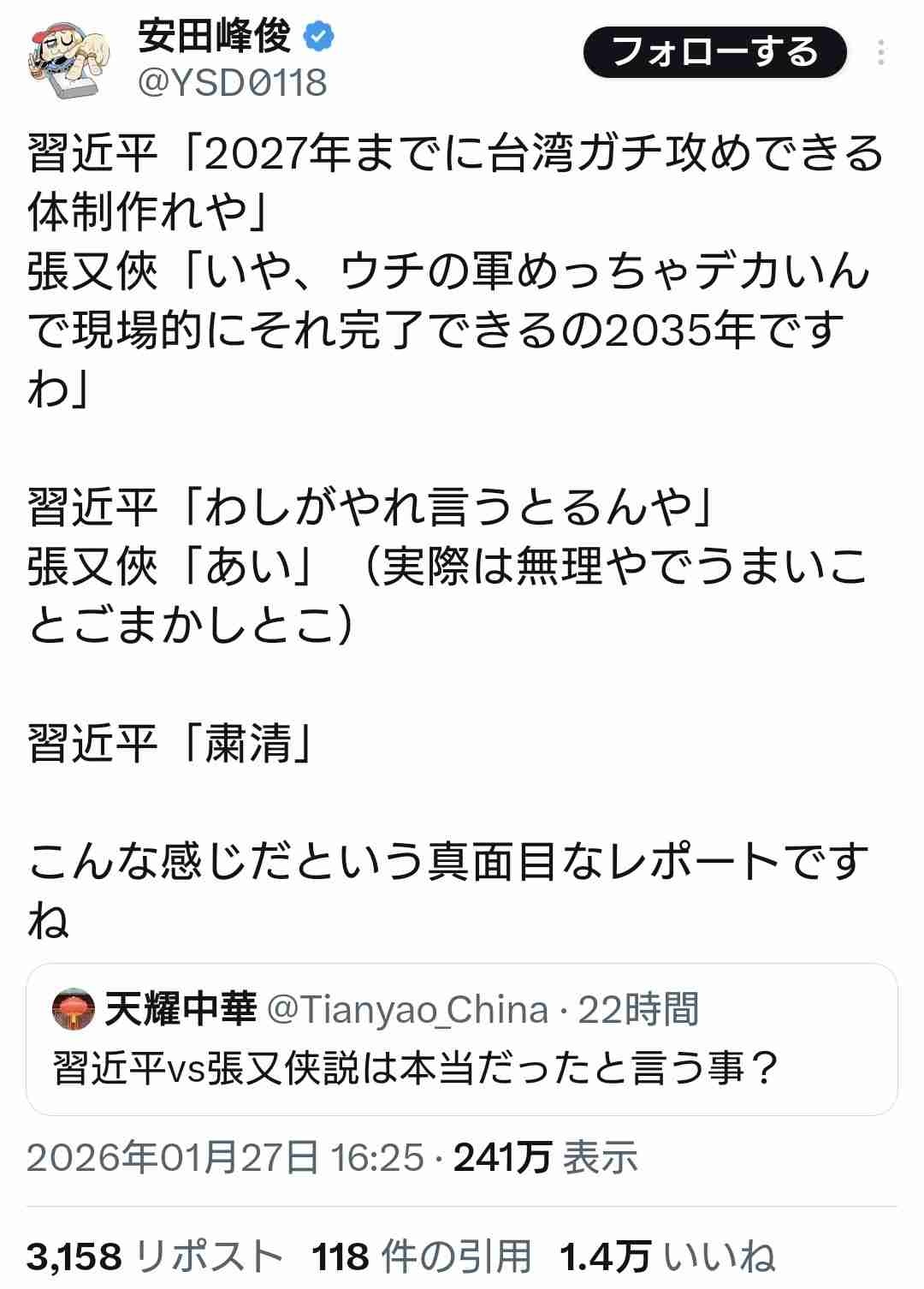View the 118 件の引用 quotes
The width and height of the screenshot is (924, 1289).
pos(421,1256)
